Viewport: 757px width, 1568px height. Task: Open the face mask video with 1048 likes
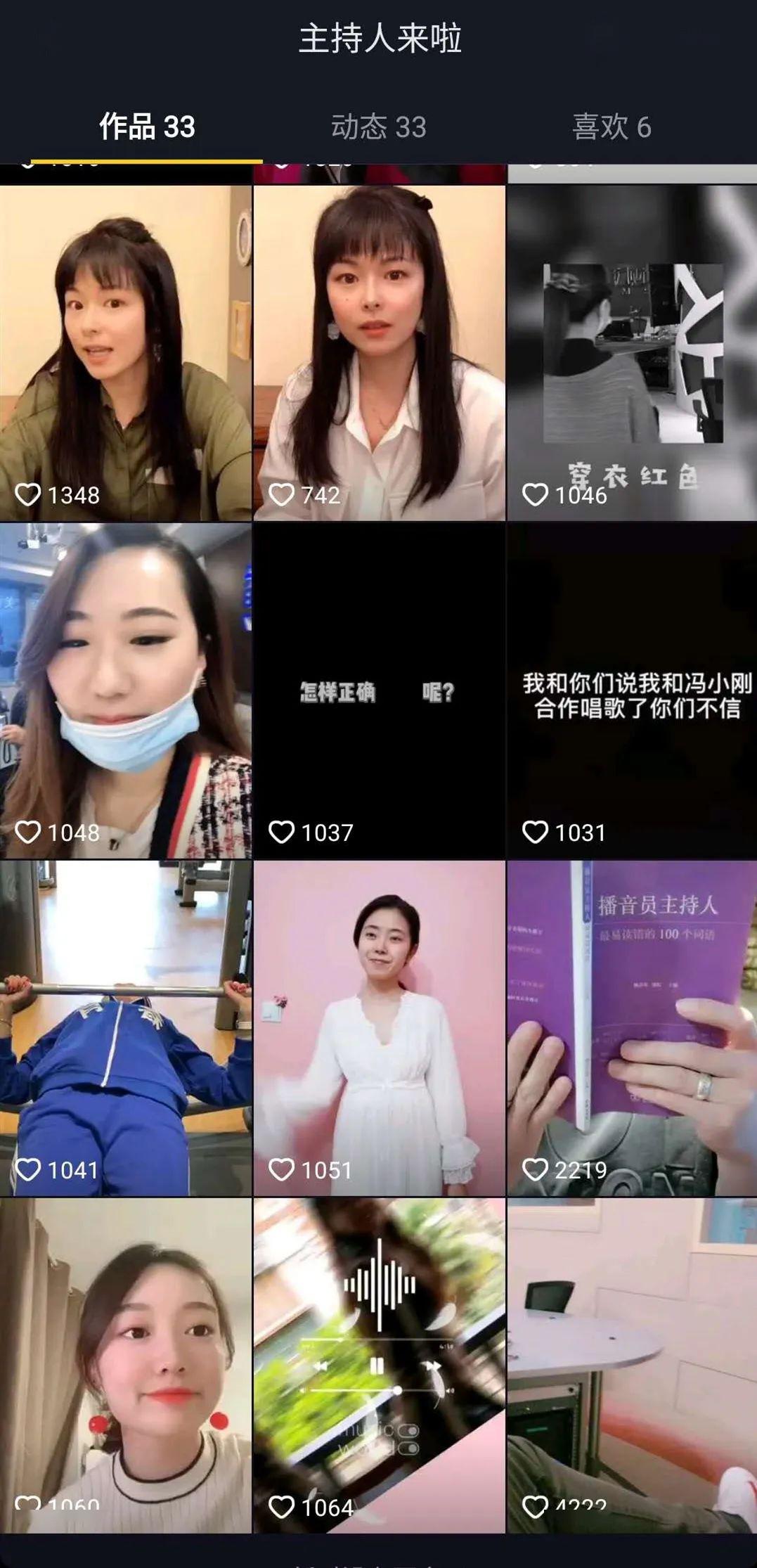(126, 690)
